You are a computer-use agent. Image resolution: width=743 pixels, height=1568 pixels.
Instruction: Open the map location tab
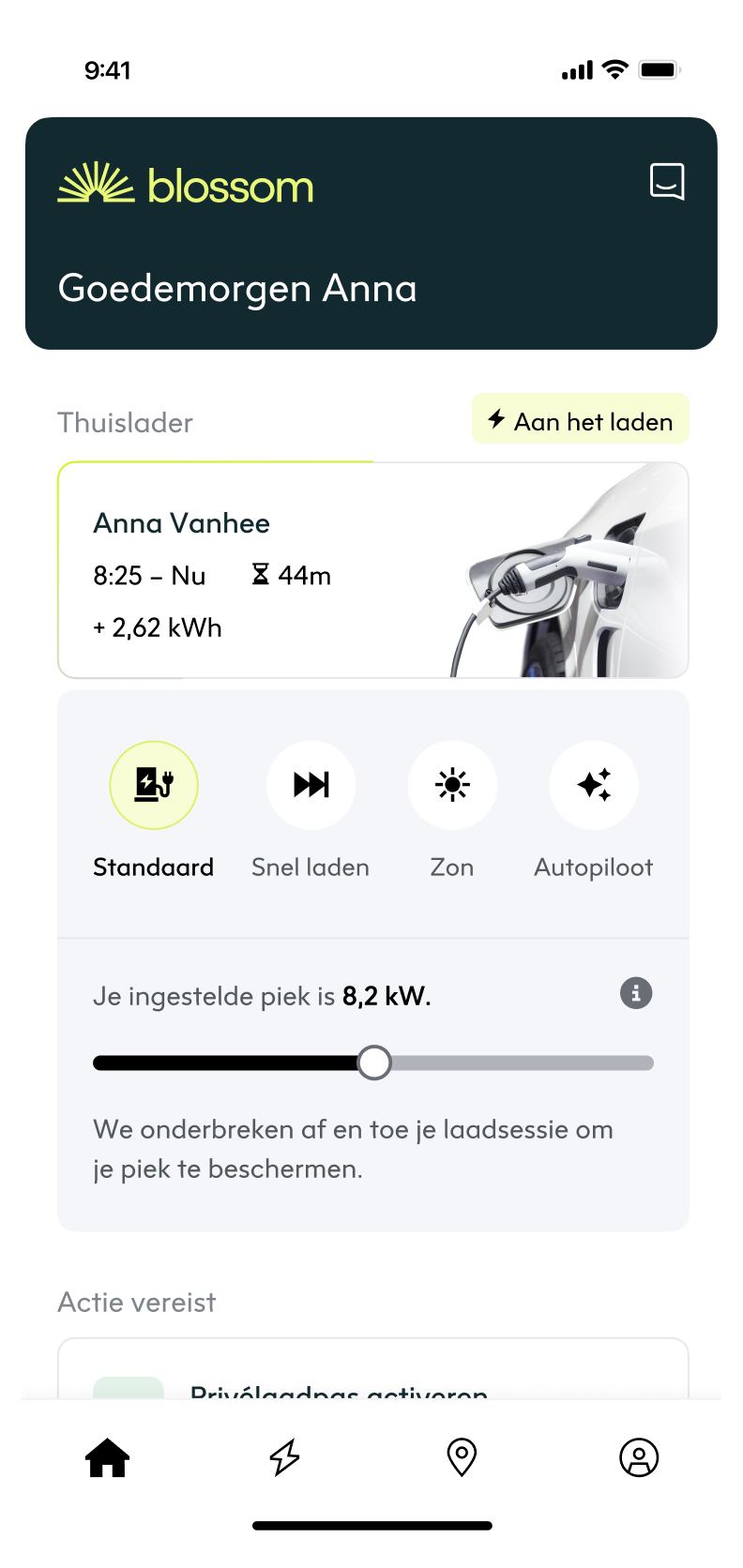click(x=462, y=1457)
